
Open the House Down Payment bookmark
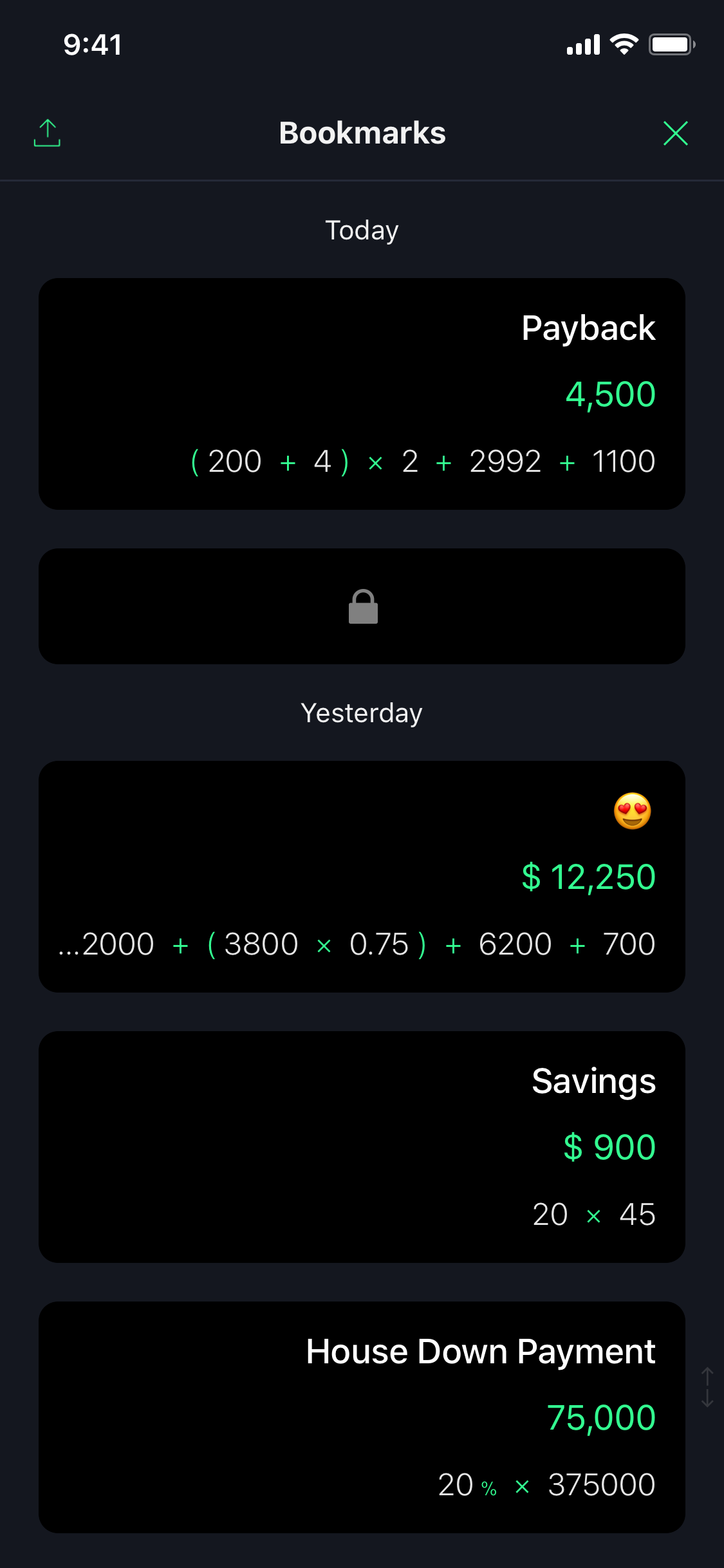(362, 1417)
